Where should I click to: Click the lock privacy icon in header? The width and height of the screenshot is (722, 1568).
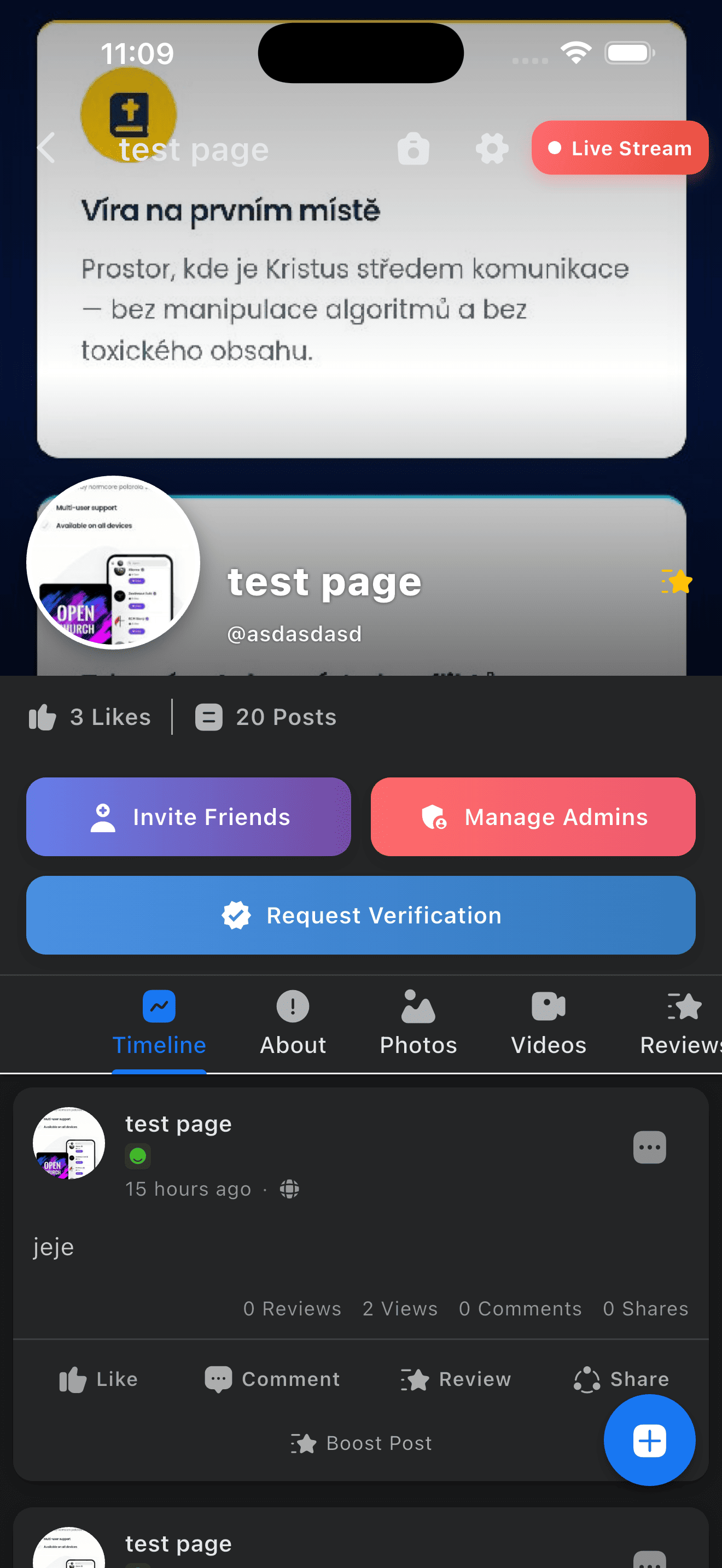click(413, 148)
